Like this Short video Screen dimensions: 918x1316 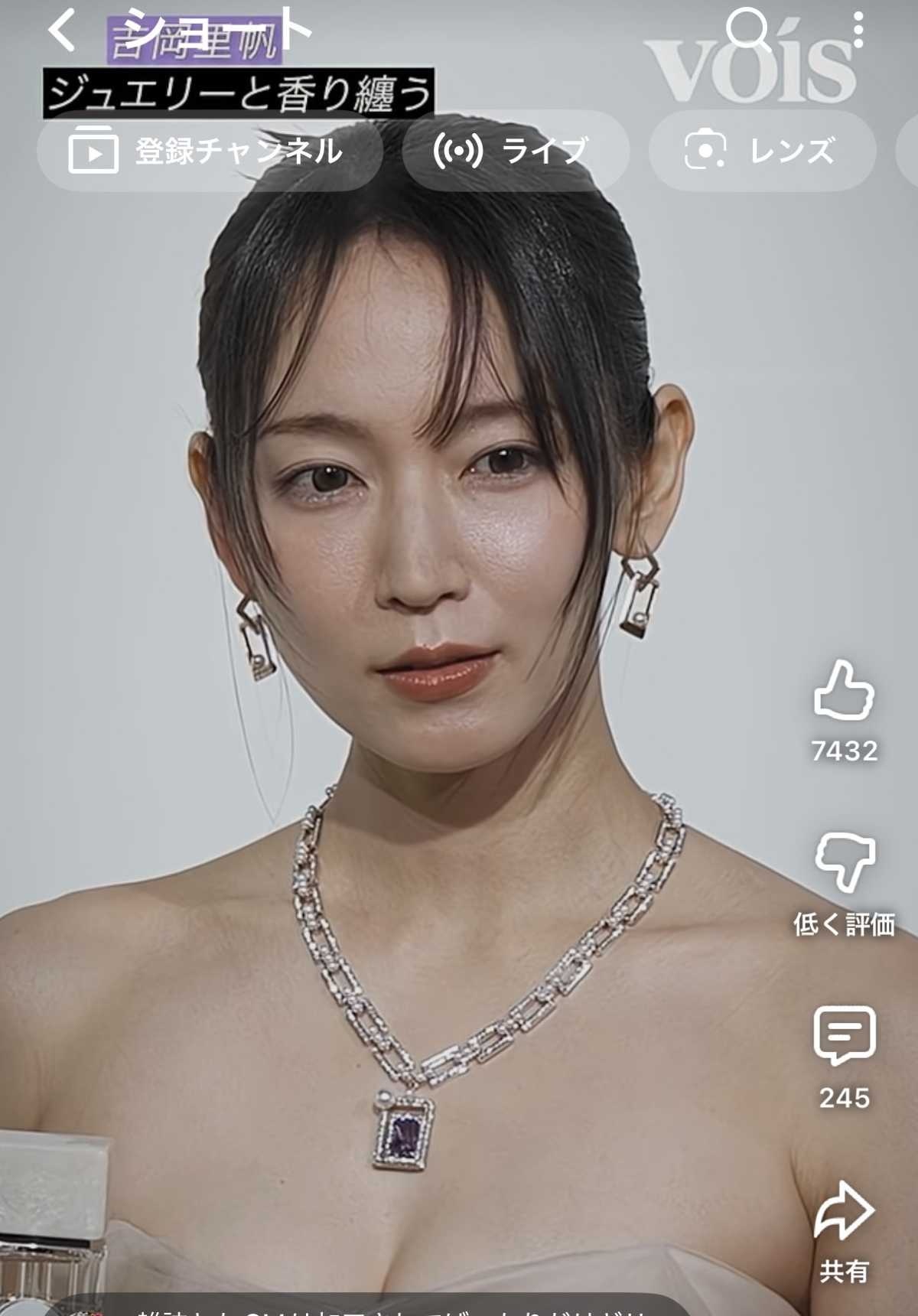(844, 691)
